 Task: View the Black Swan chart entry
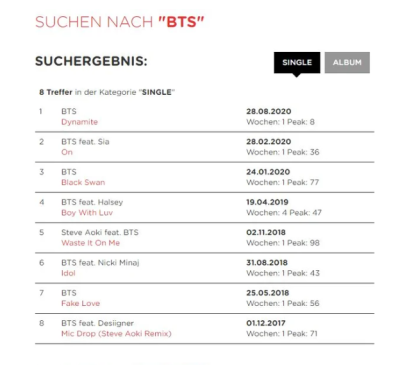83,182
